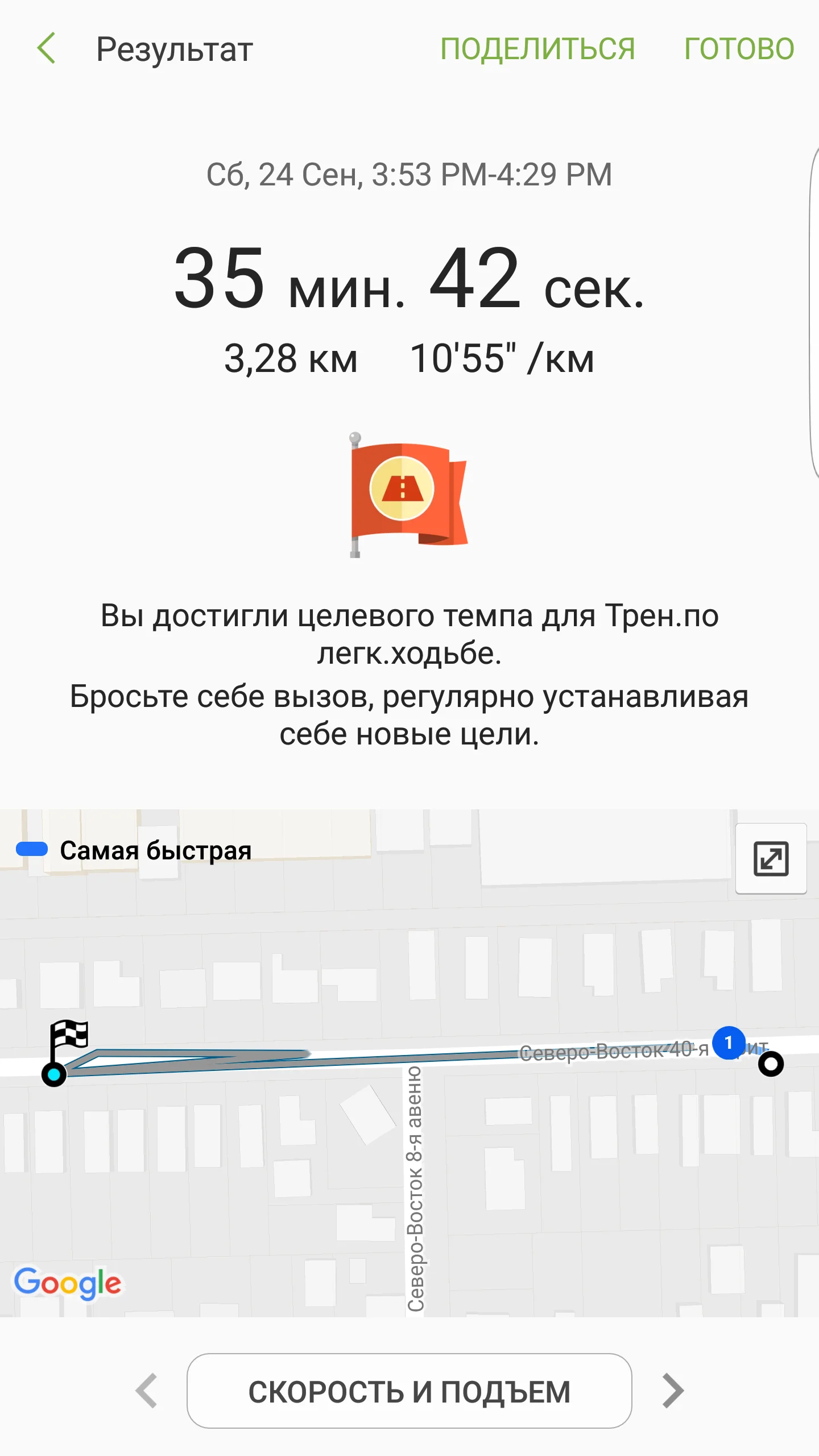This screenshot has width=819, height=1456.
Task: Go back using the green arrow
Action: point(47,48)
